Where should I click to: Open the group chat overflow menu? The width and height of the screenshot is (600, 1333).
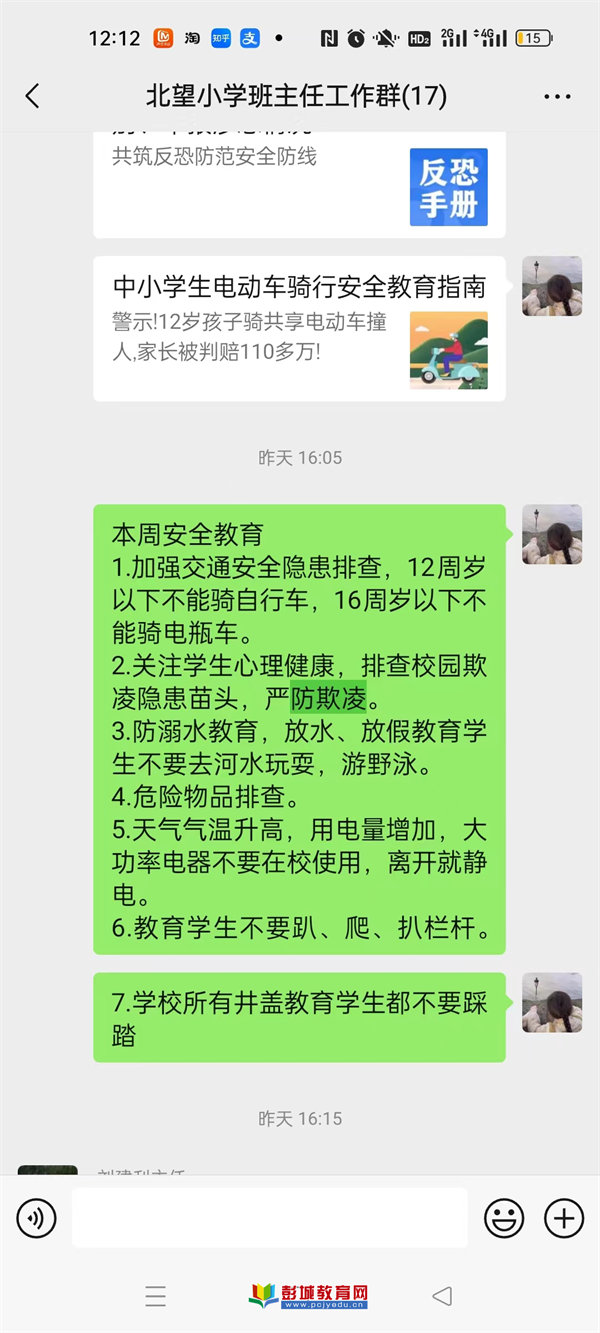pyautogui.click(x=557, y=97)
